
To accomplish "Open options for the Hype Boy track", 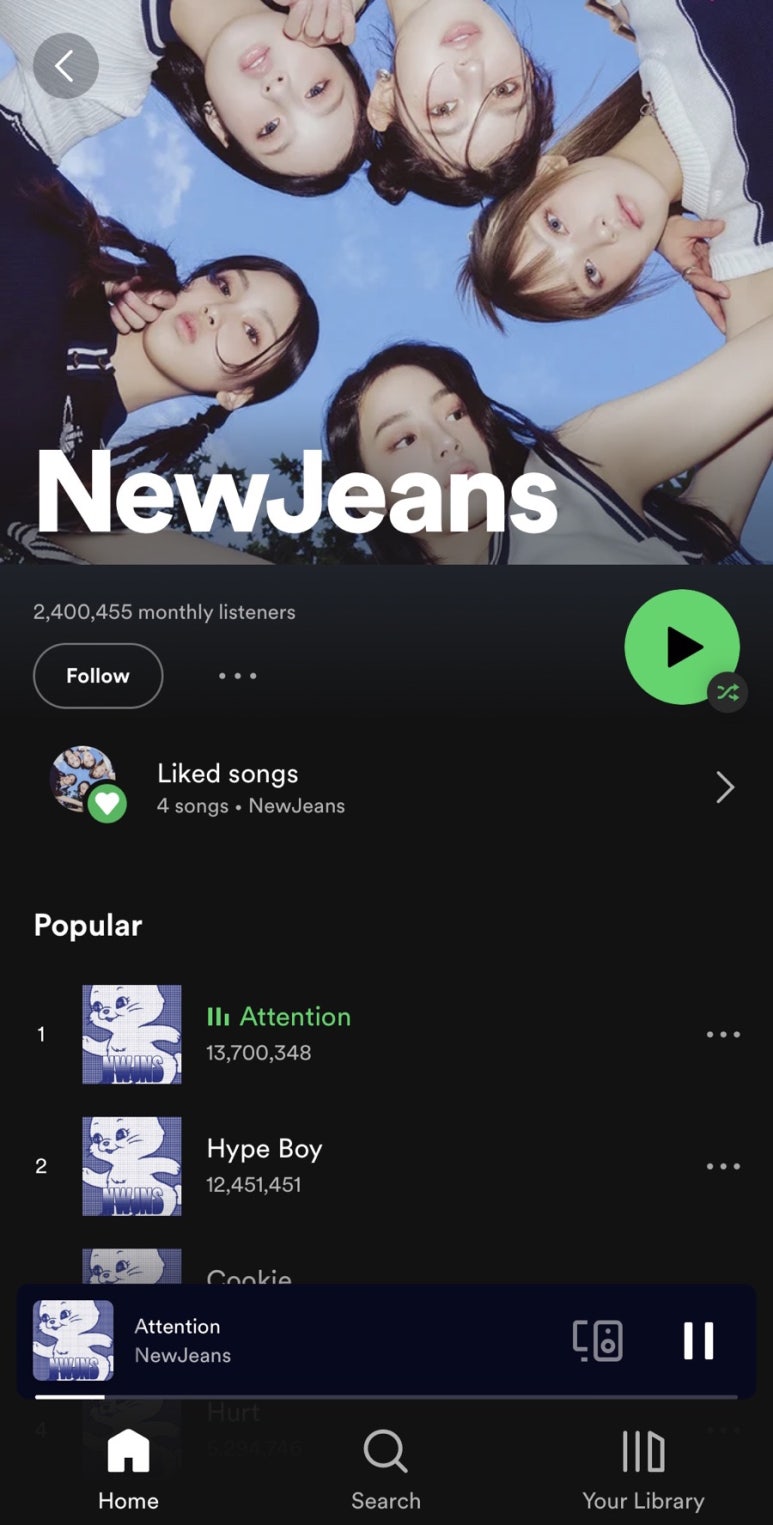I will click(723, 1166).
